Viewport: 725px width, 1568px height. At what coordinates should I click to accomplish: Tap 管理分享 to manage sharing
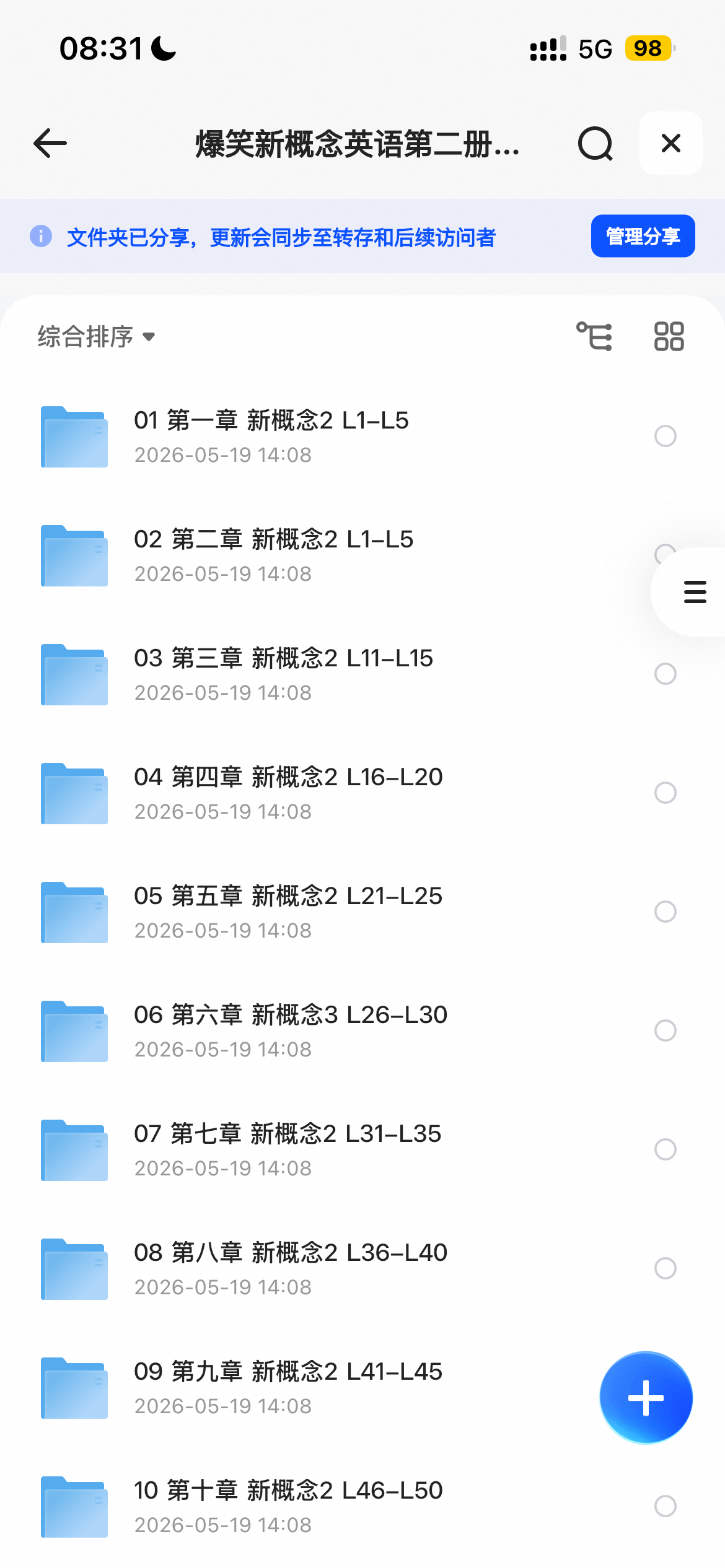click(643, 236)
